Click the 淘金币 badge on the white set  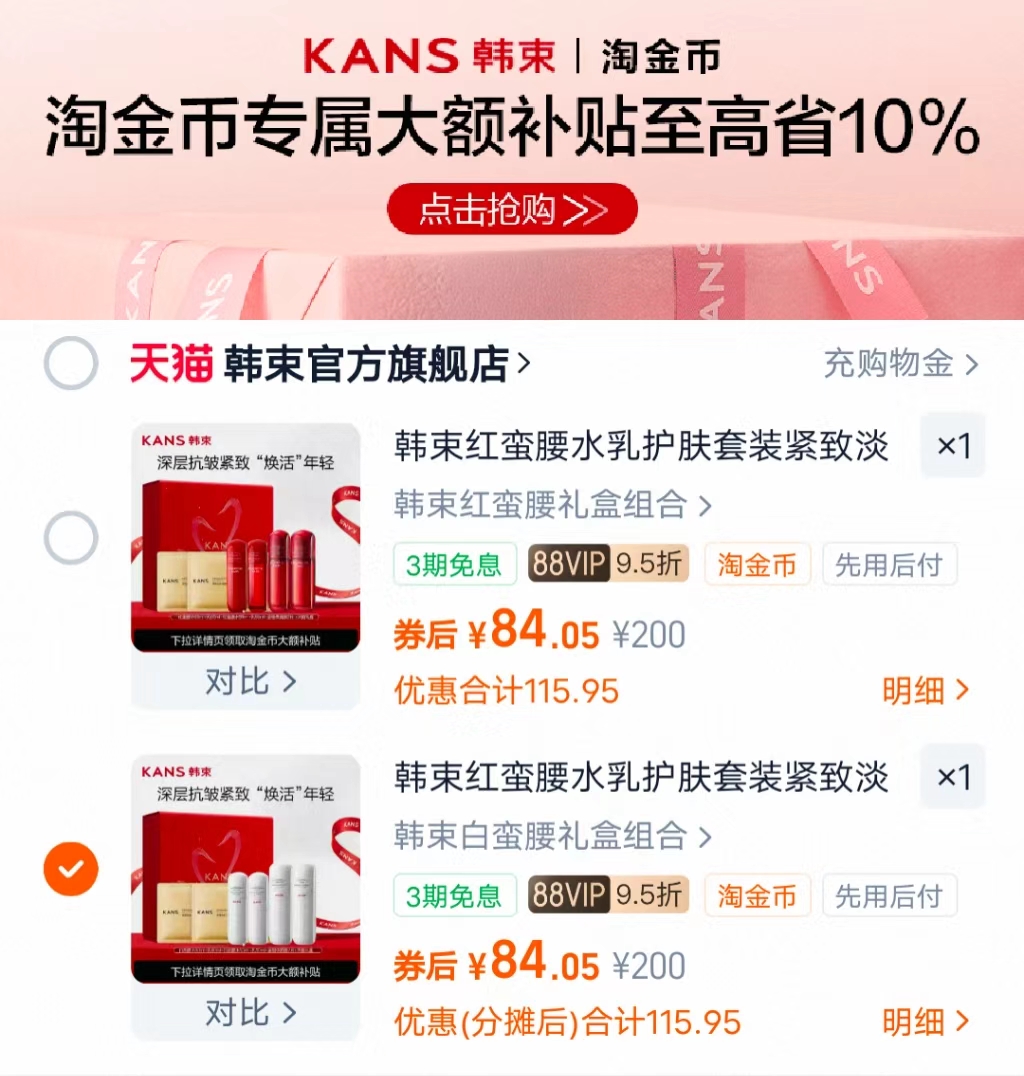pos(757,896)
